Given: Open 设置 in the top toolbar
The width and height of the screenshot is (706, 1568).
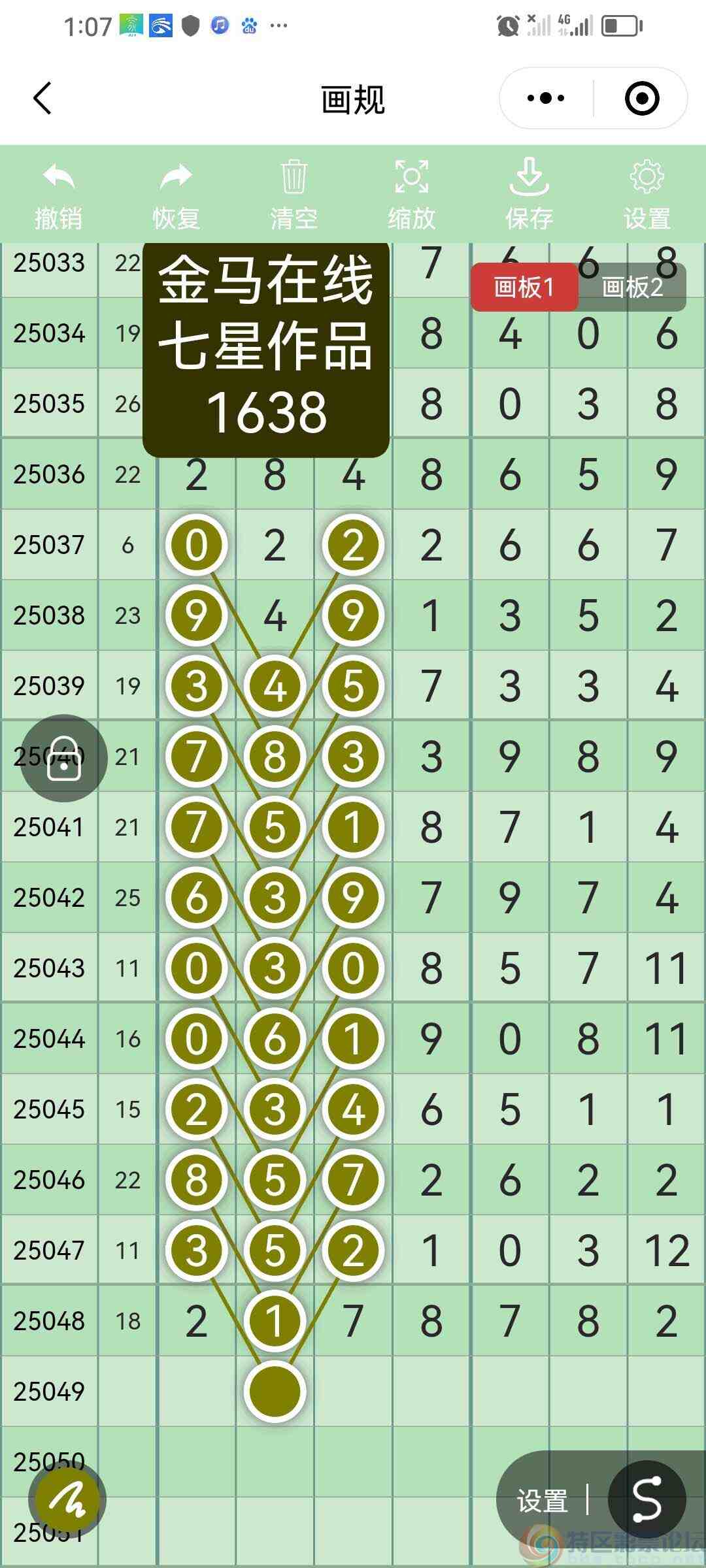Looking at the screenshot, I should (x=647, y=196).
